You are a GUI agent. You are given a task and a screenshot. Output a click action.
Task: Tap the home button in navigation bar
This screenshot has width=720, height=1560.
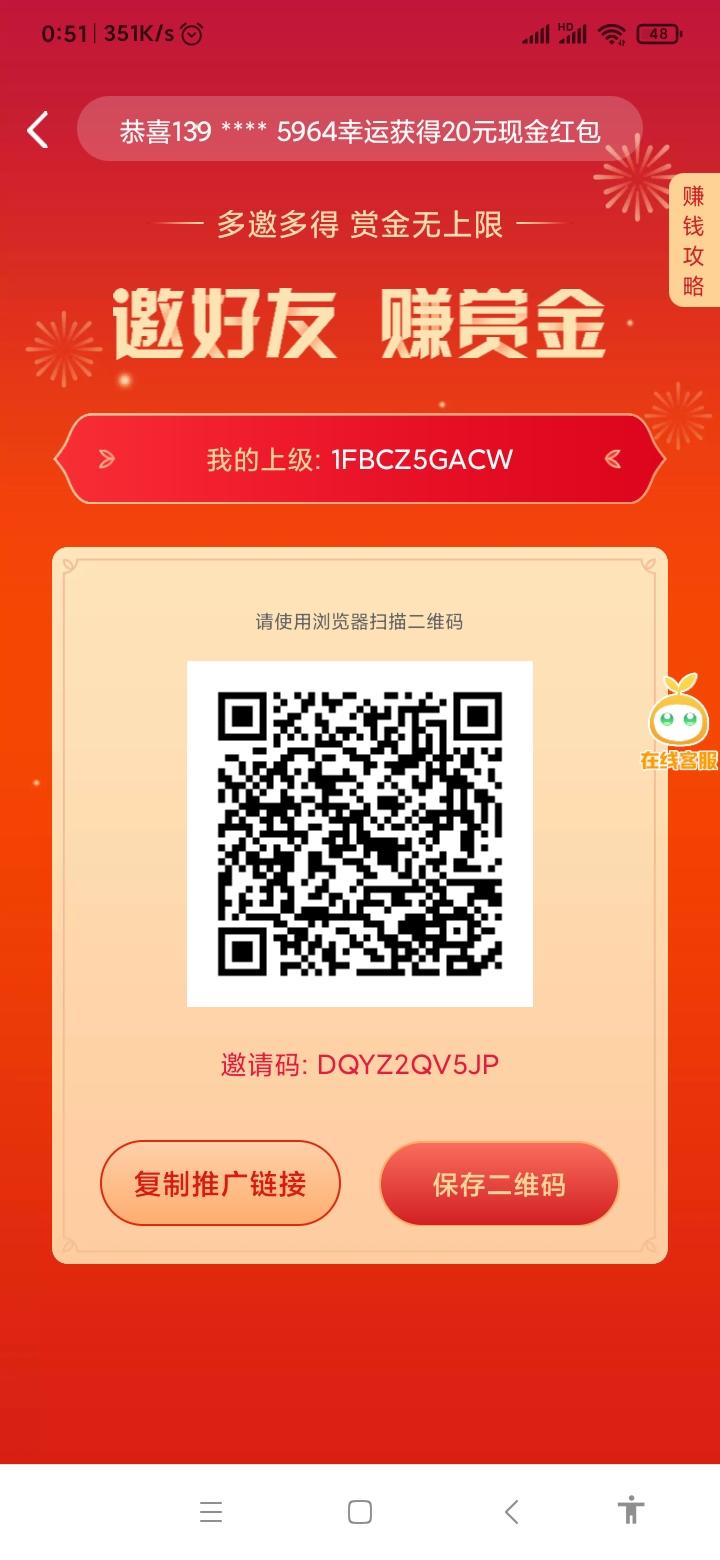tap(359, 1512)
